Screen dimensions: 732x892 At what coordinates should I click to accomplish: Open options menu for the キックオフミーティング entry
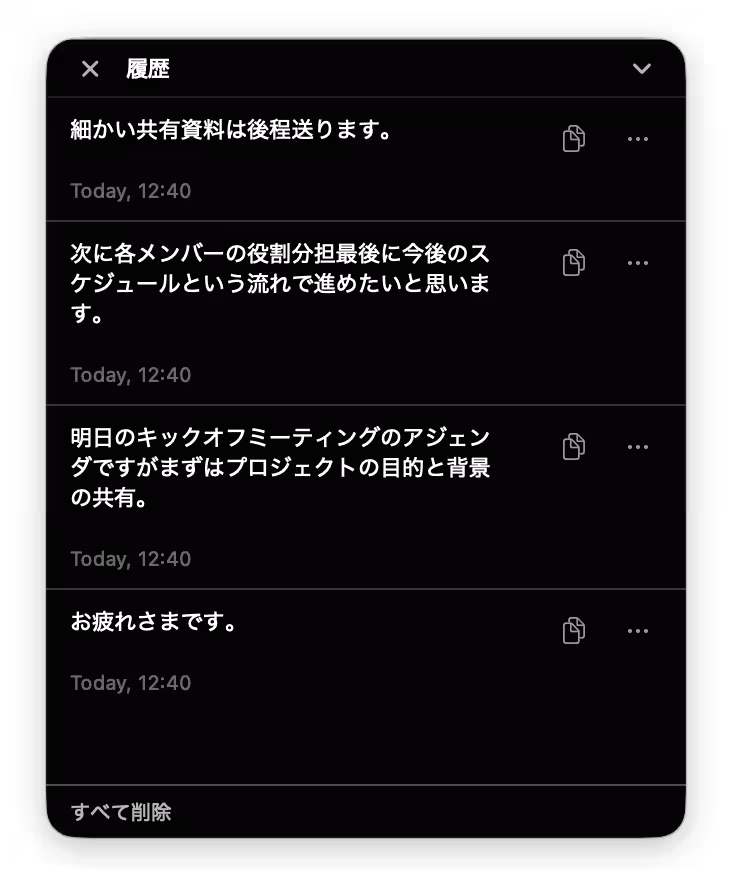(638, 447)
